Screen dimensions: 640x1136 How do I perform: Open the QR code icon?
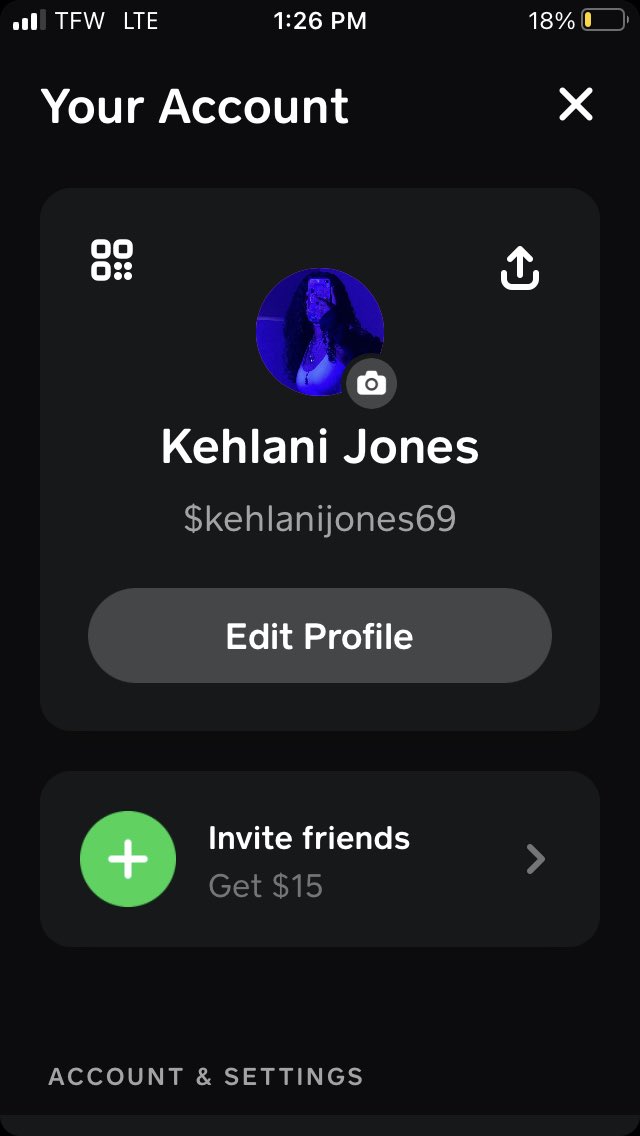[112, 259]
